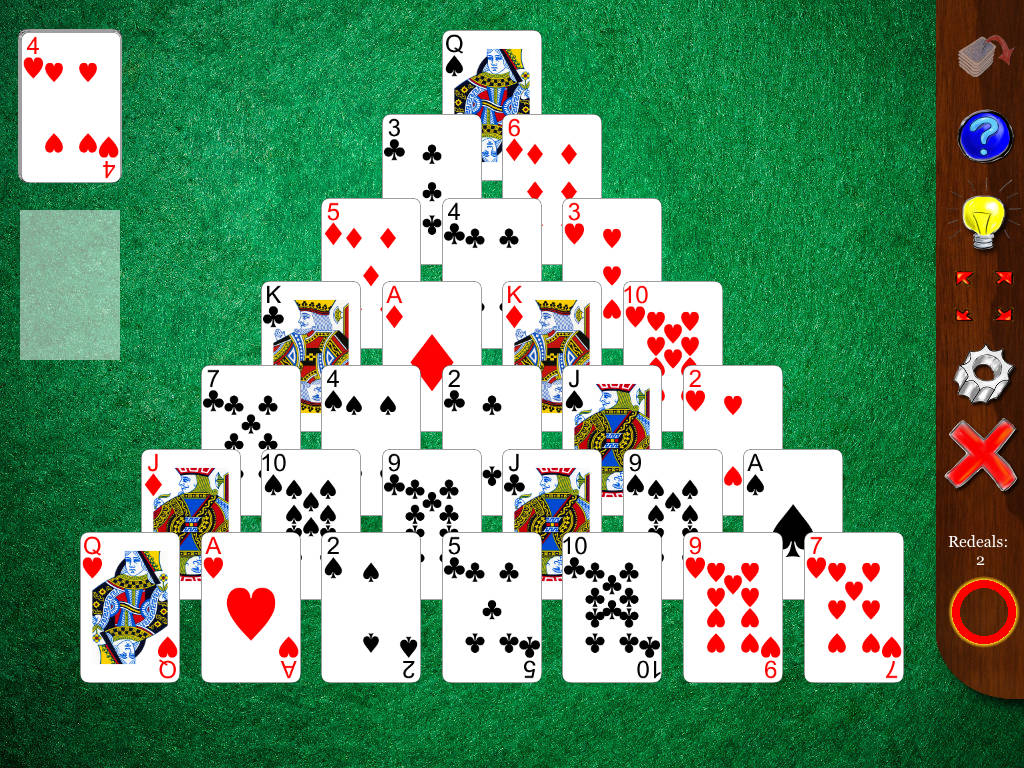Quit the game with red X
The image size is (1024, 768).
click(x=984, y=456)
